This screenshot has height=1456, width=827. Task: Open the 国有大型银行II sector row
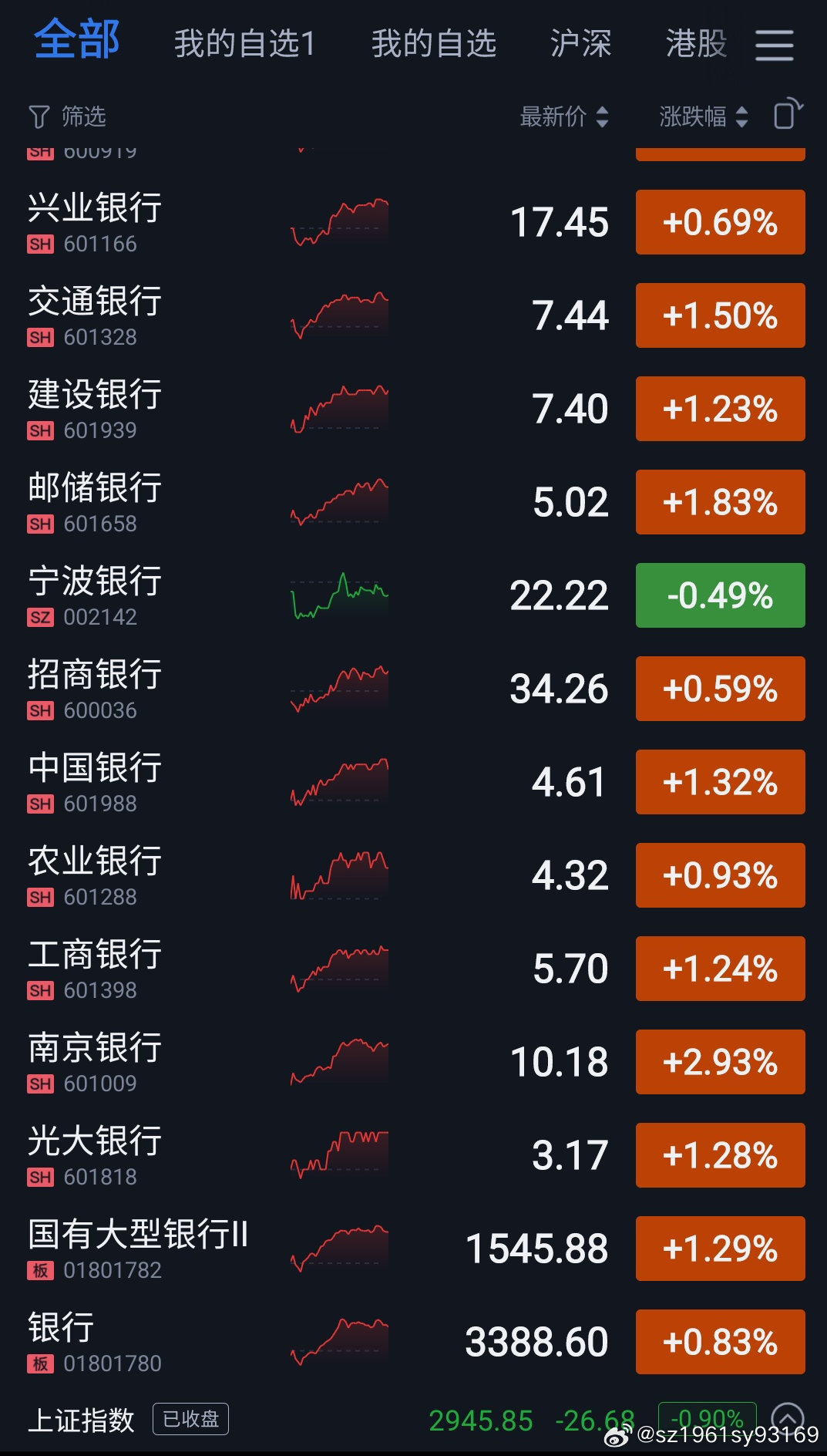point(413,1249)
